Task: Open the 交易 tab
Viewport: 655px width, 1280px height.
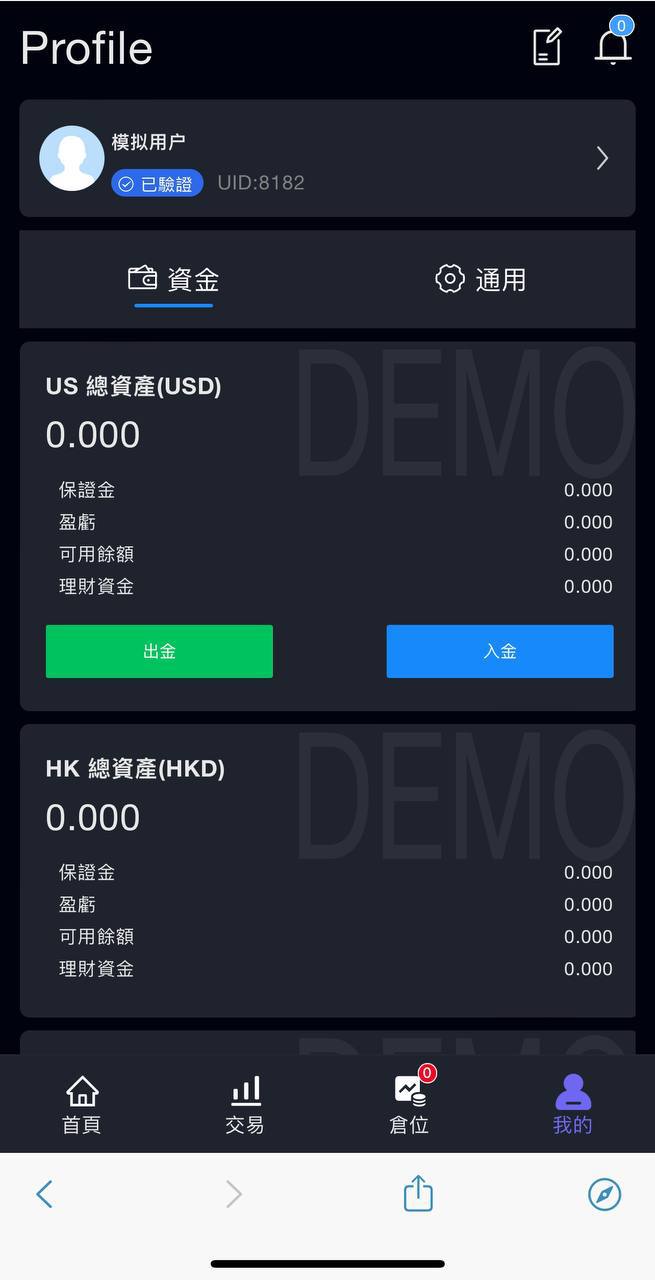Action: pyautogui.click(x=245, y=1104)
